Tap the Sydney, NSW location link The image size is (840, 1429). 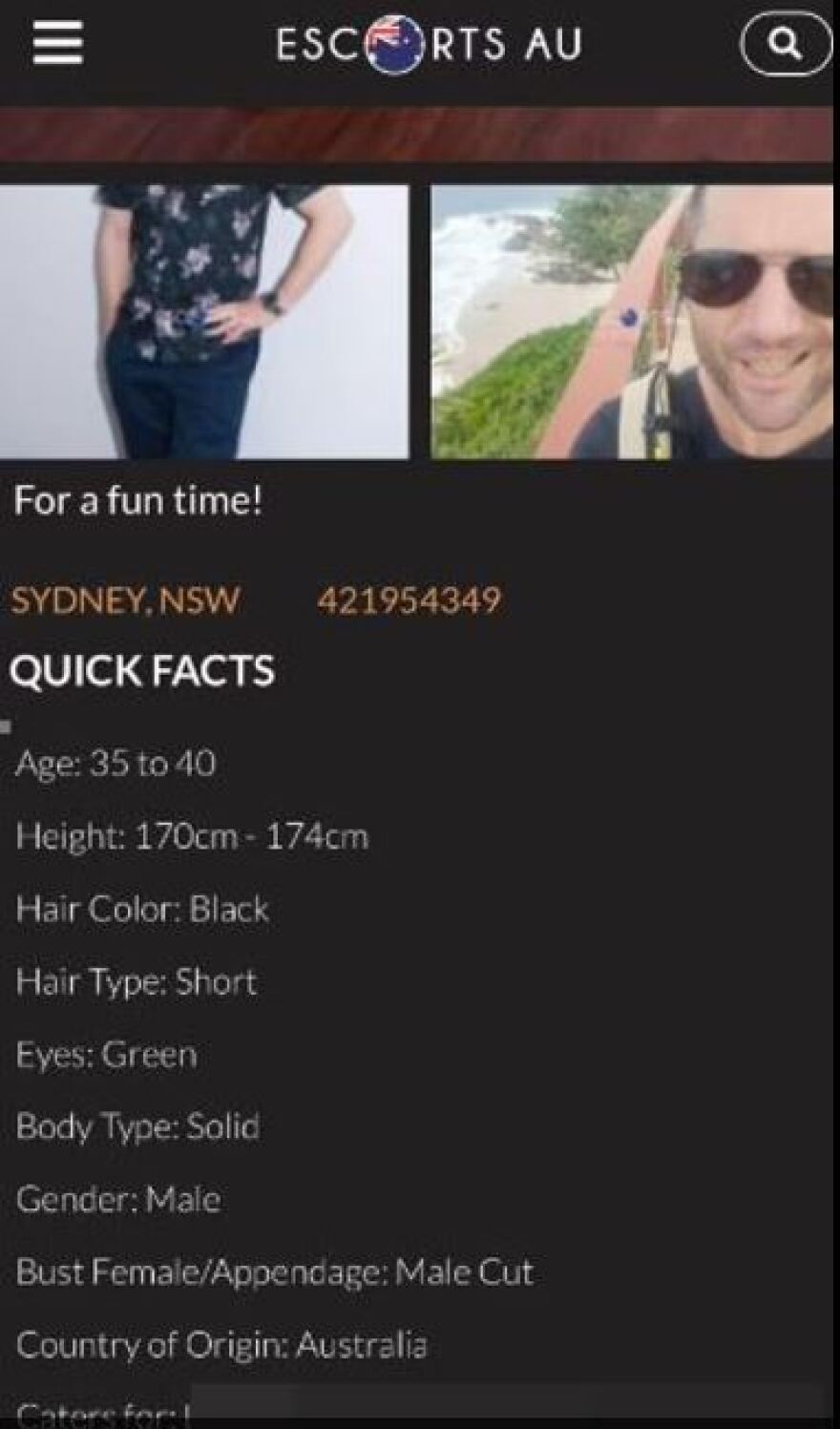point(125,600)
